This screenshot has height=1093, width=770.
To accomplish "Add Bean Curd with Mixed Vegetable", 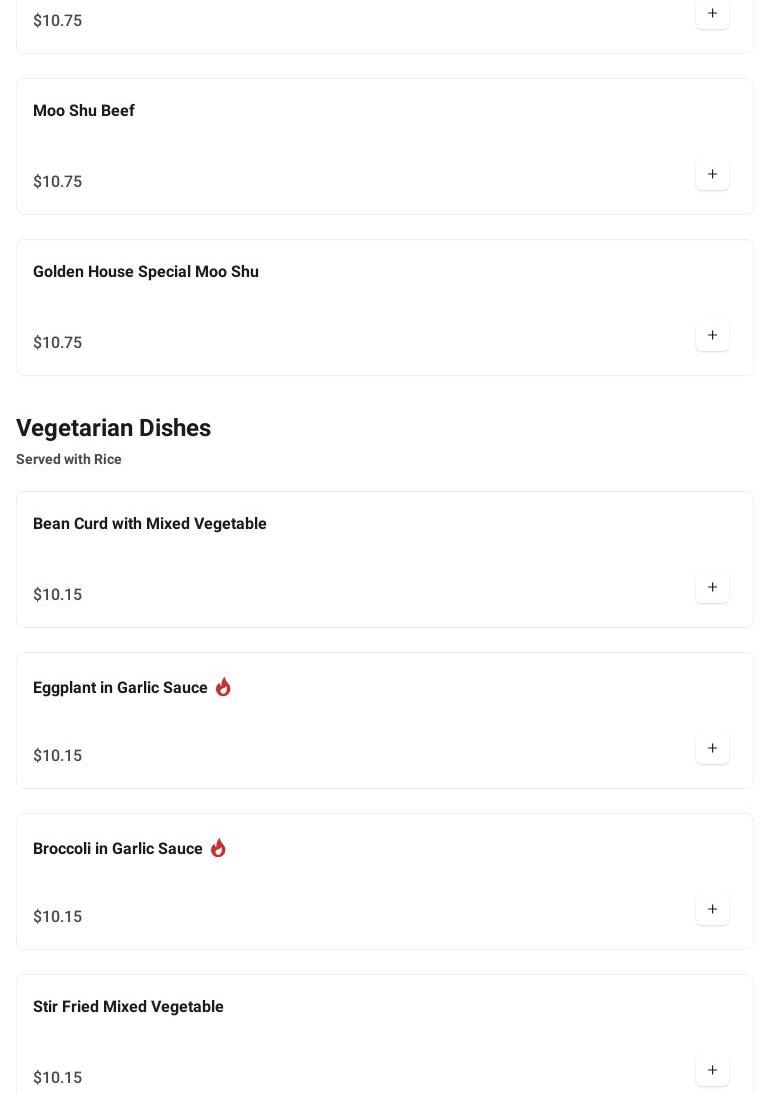I will pos(712,588).
